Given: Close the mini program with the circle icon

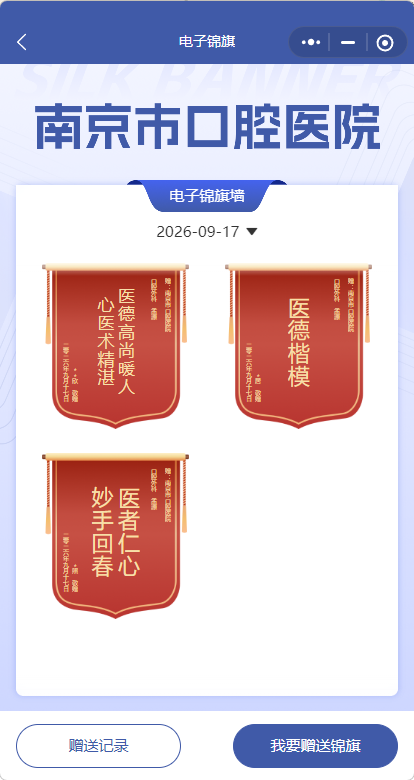Looking at the screenshot, I should tap(385, 43).
